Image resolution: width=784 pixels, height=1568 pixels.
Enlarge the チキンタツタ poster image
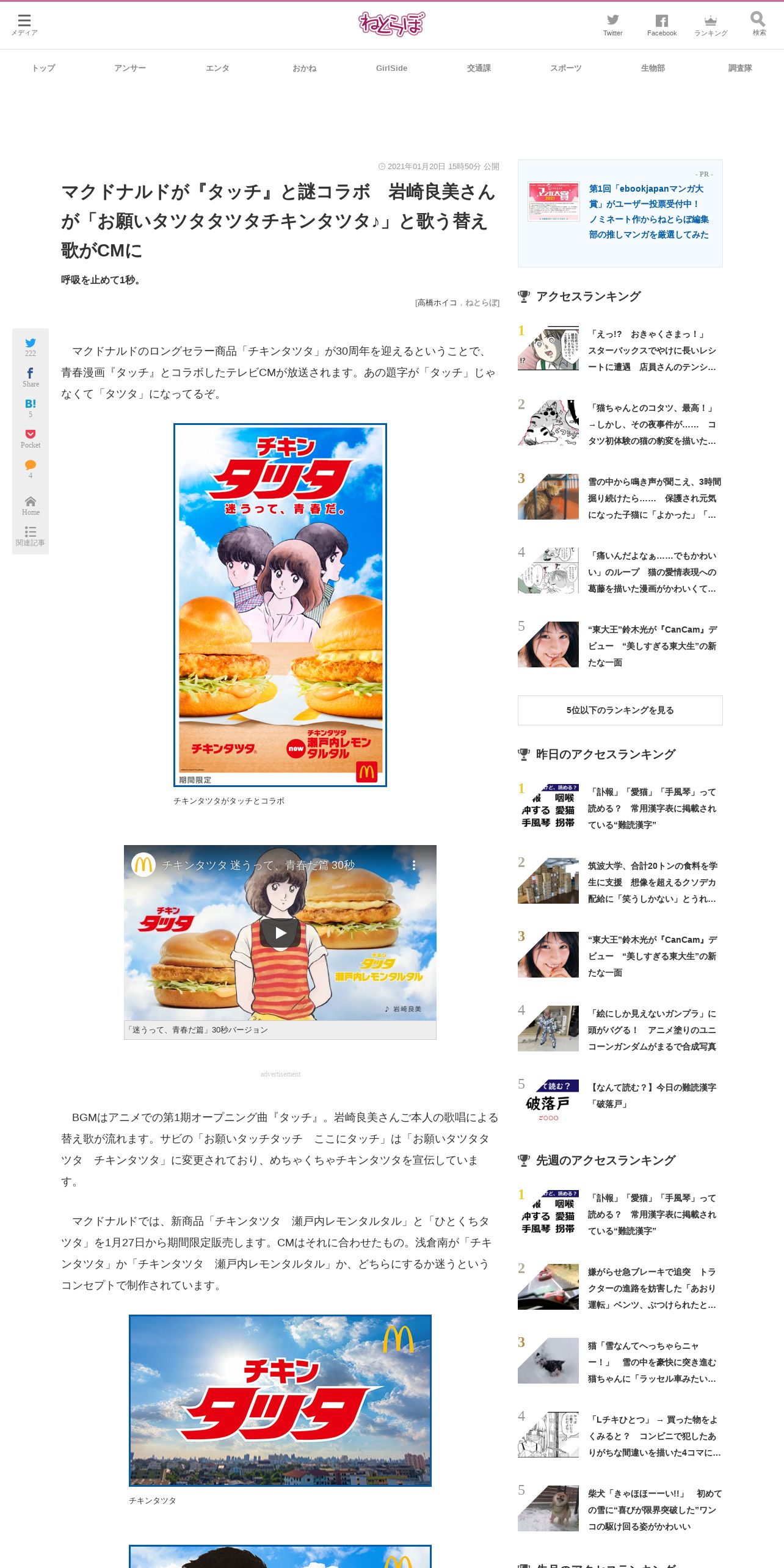tap(280, 605)
